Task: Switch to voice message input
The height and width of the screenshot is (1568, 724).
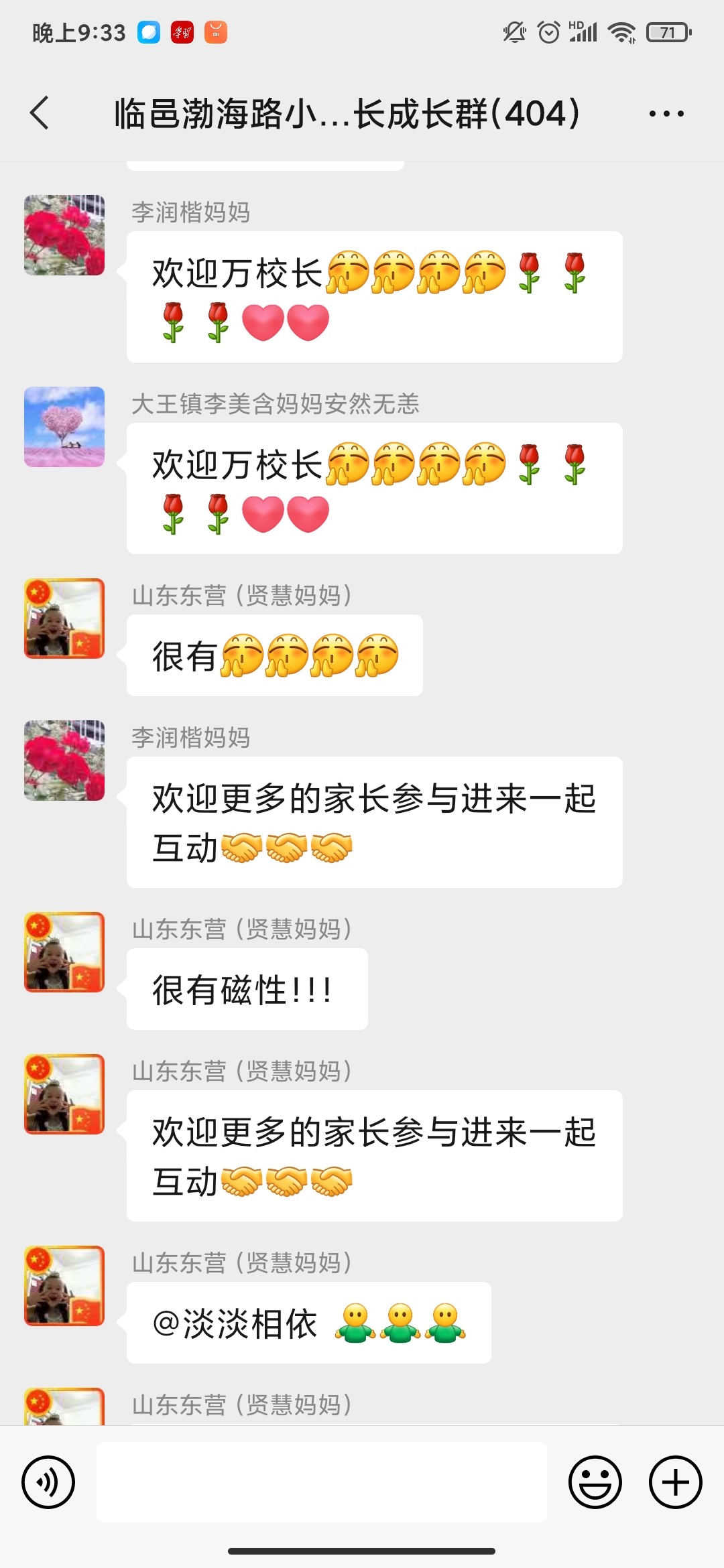Action: point(48,1482)
